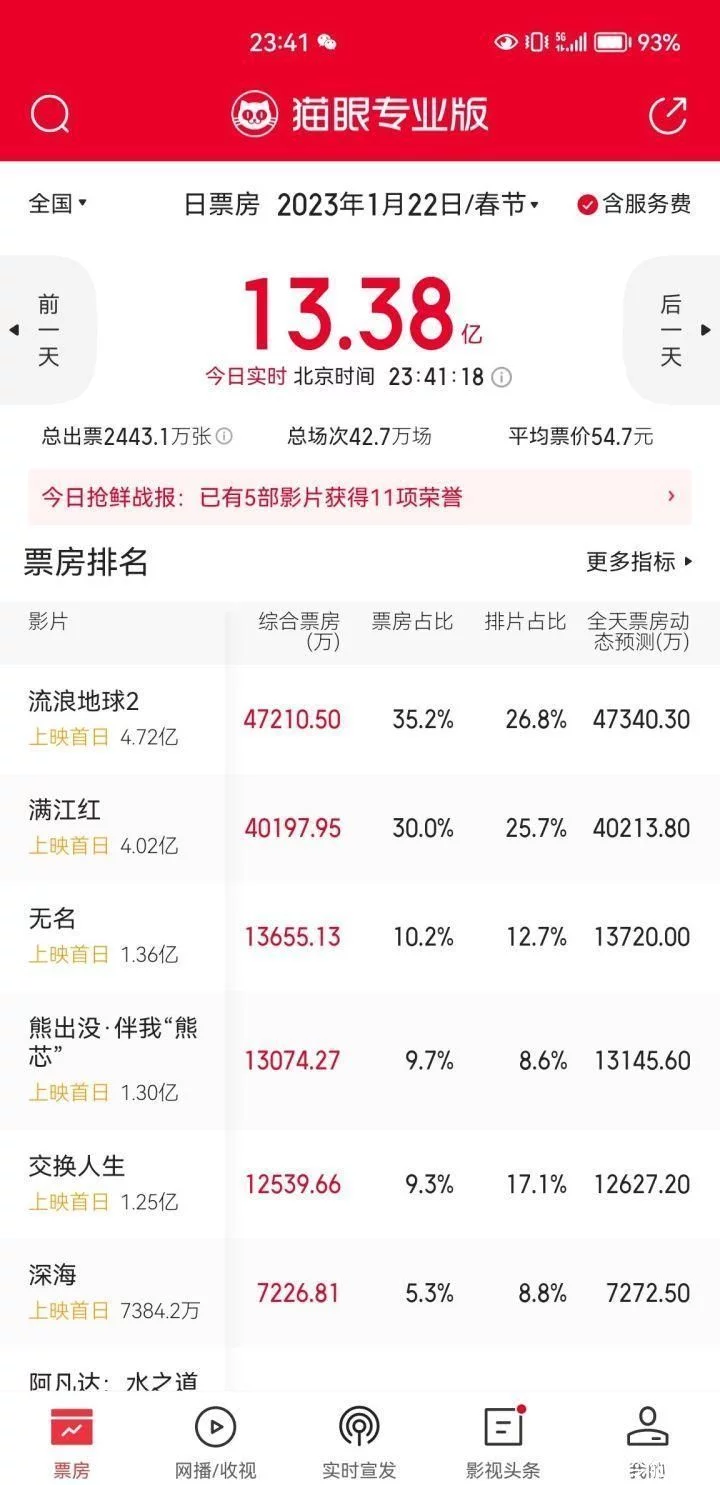Switch to 网播/收视 tab

point(215,1443)
